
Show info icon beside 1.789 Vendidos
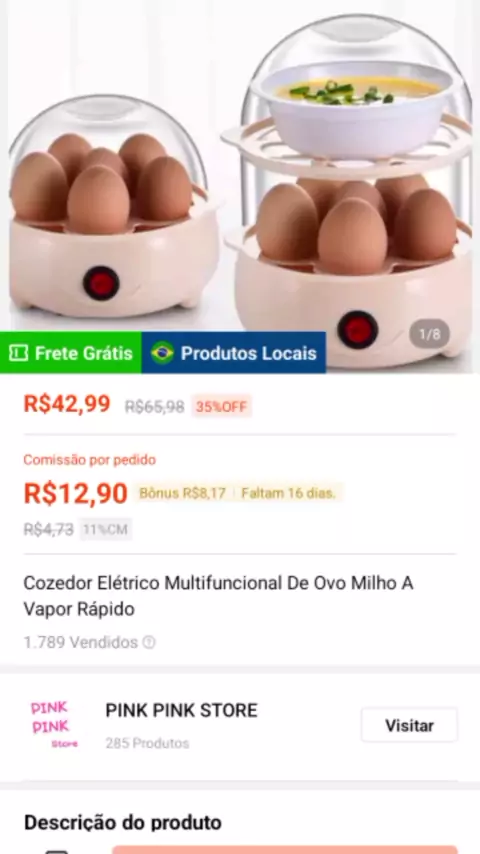point(149,643)
